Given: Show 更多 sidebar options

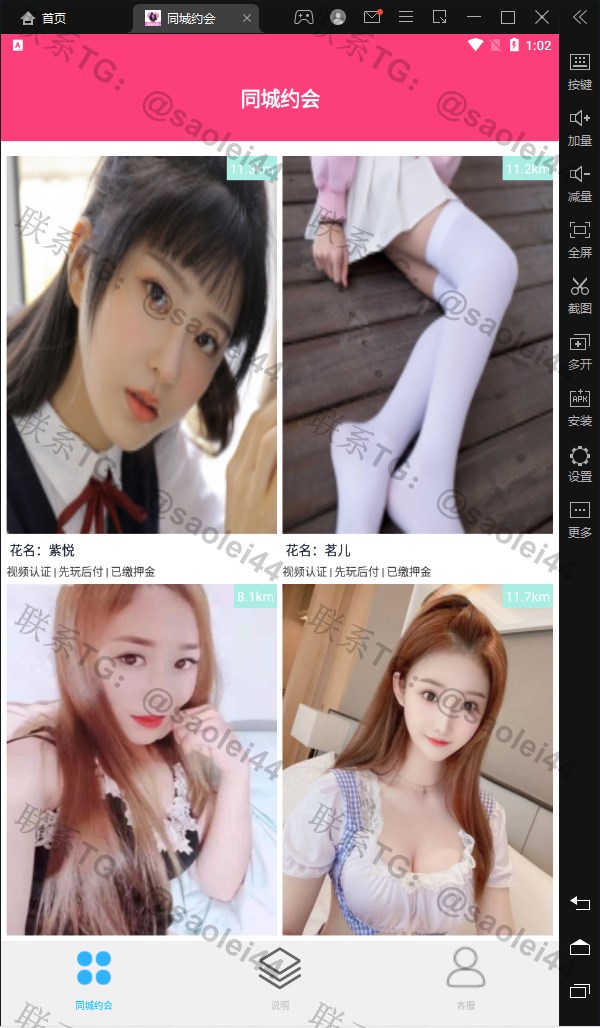Looking at the screenshot, I should click(580, 520).
